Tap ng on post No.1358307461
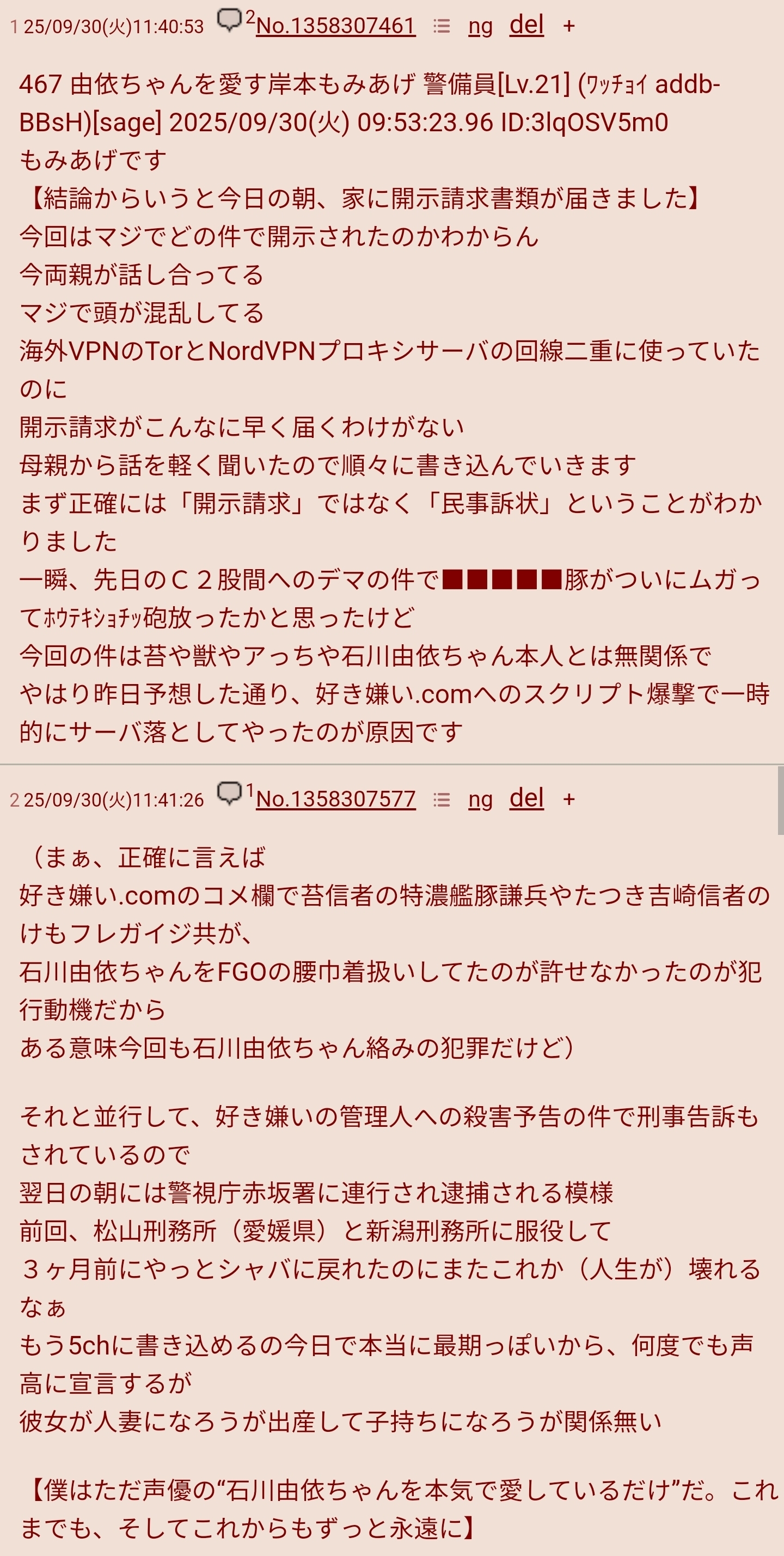784x1556 pixels. tap(480, 26)
